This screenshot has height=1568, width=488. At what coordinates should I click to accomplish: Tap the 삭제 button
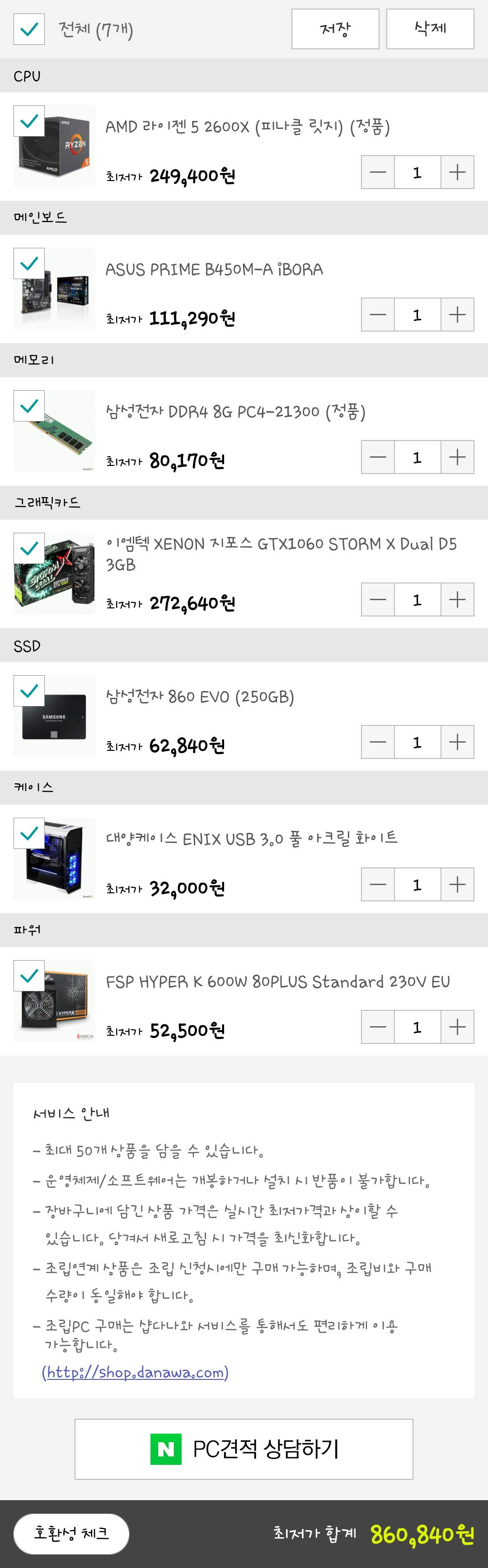tap(430, 28)
